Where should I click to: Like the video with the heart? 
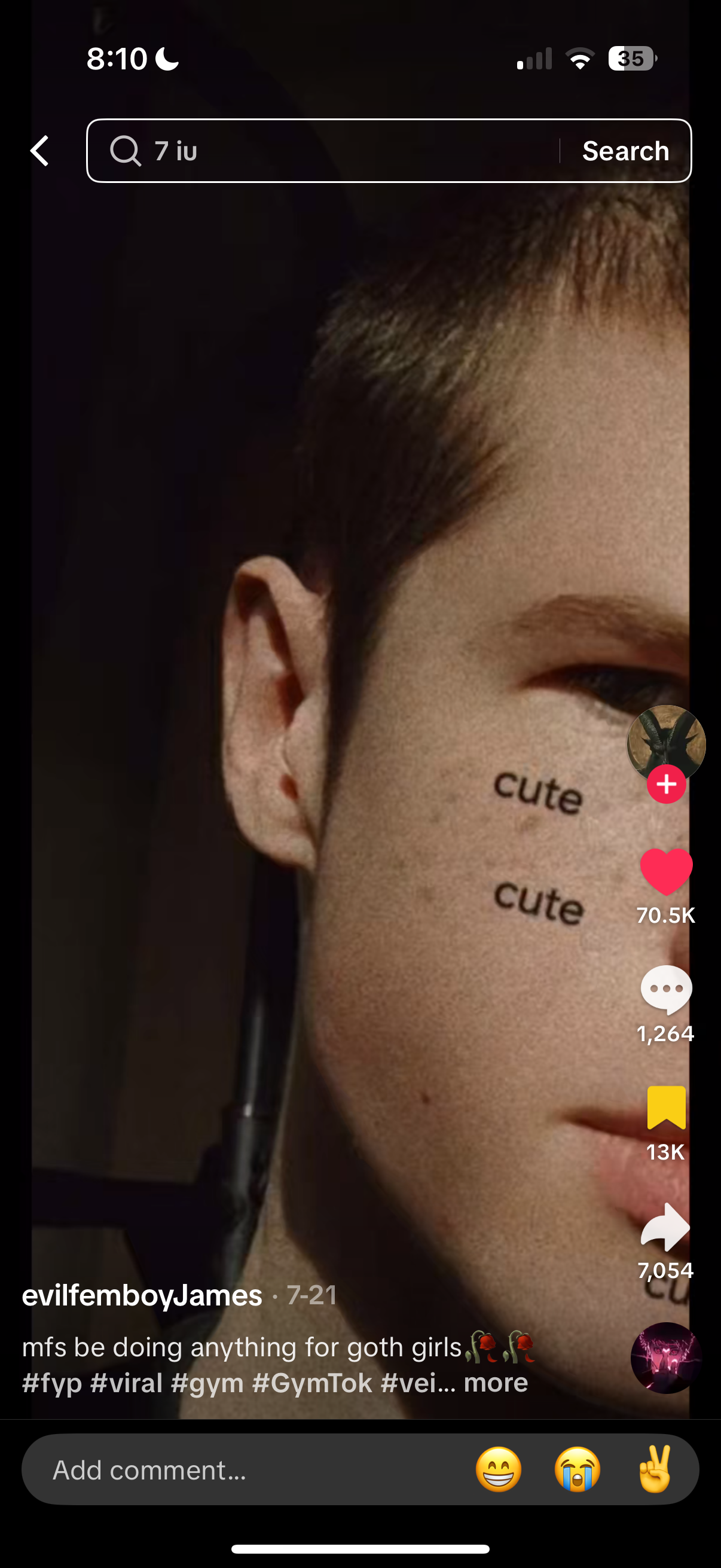(665, 871)
